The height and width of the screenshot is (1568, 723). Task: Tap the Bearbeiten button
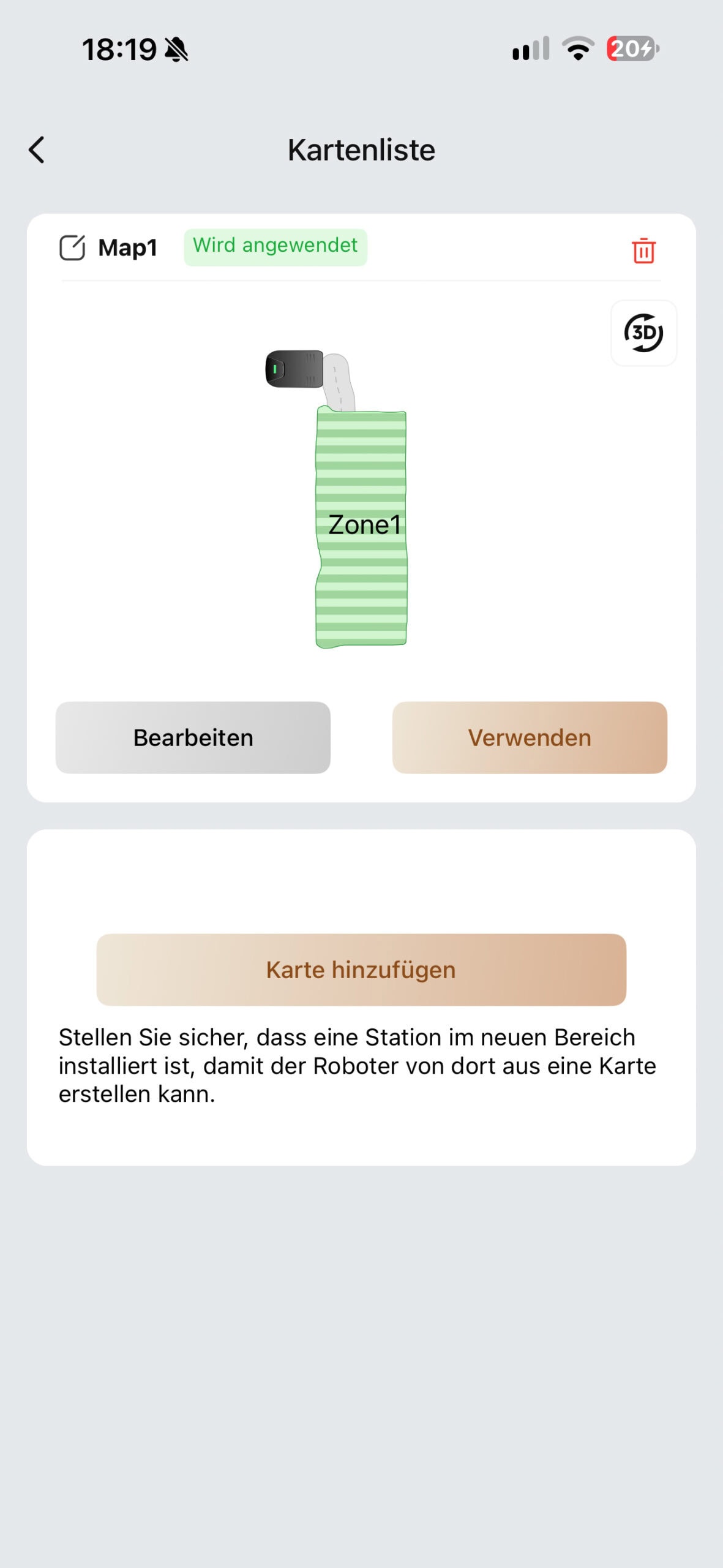pyautogui.click(x=193, y=737)
